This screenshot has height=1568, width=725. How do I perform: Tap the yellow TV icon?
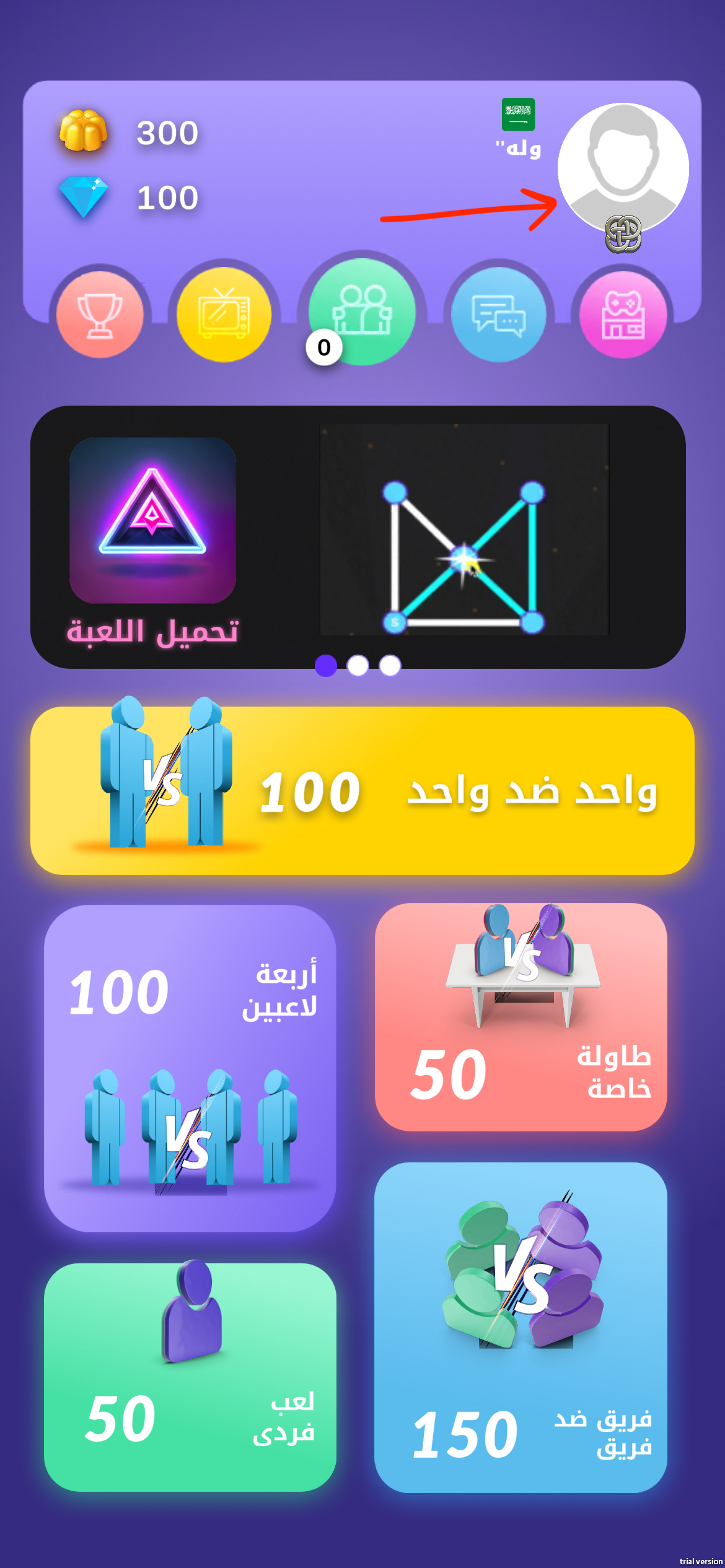click(x=224, y=314)
